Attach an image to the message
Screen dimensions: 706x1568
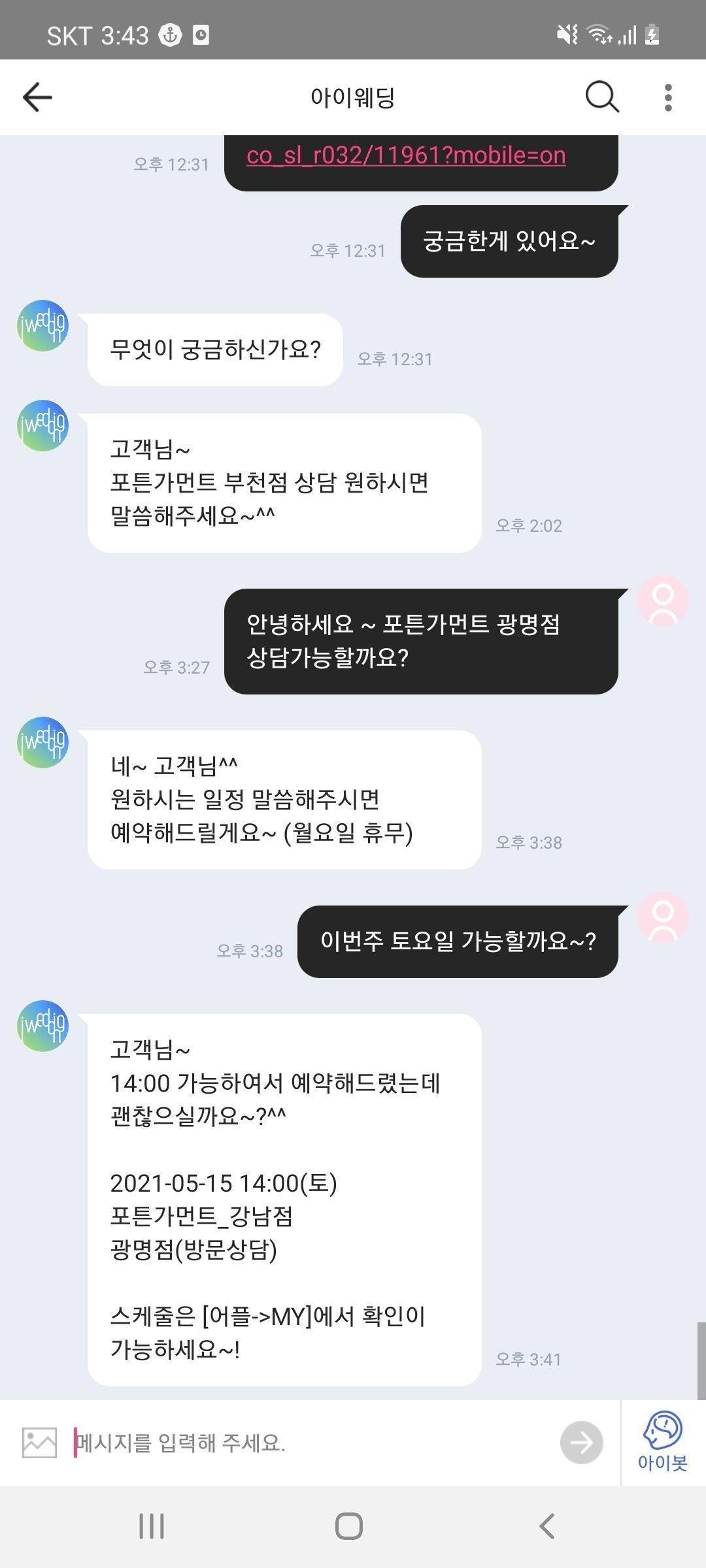click(x=39, y=1443)
